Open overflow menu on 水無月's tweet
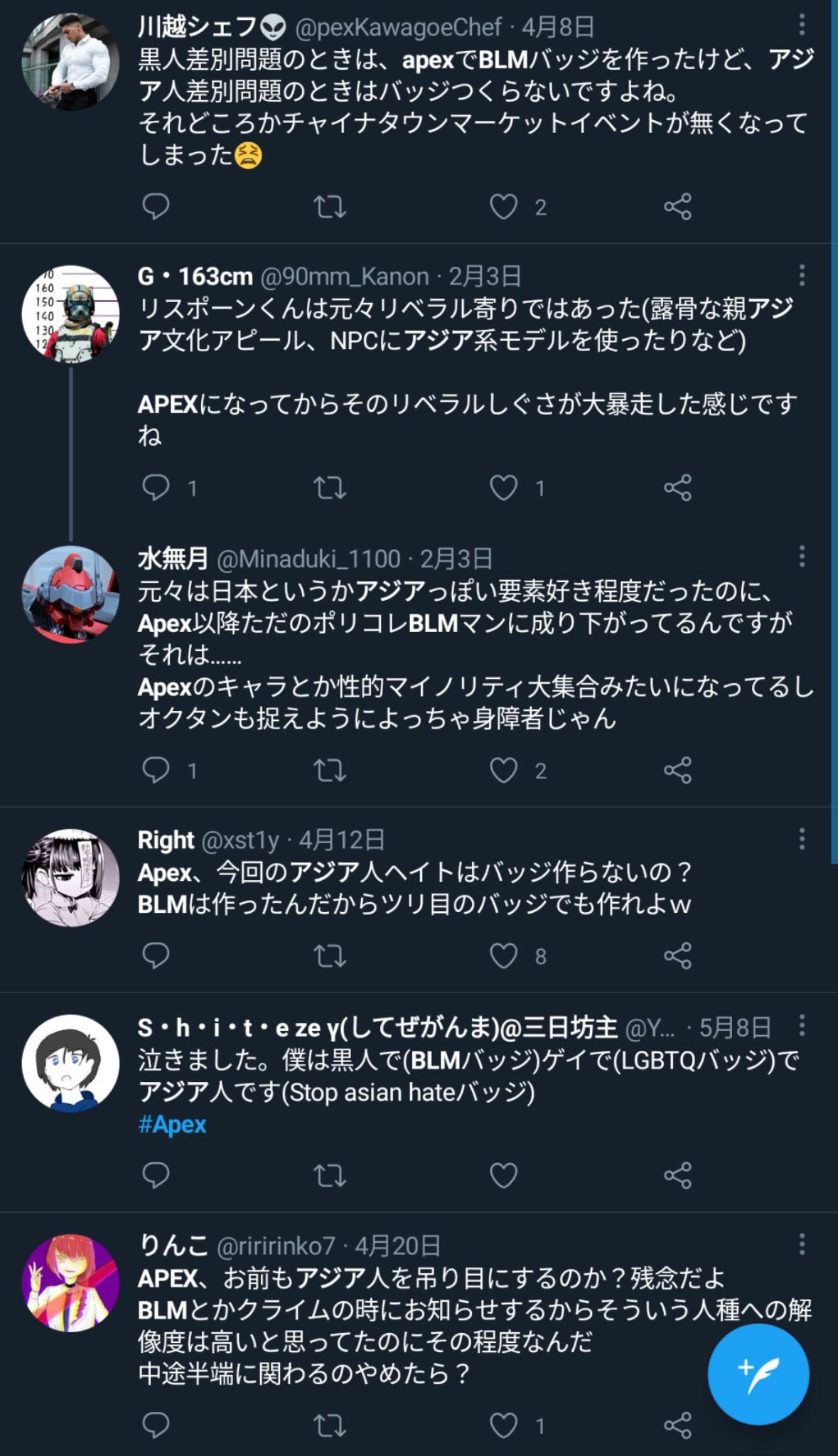The image size is (838, 1456). point(802,557)
